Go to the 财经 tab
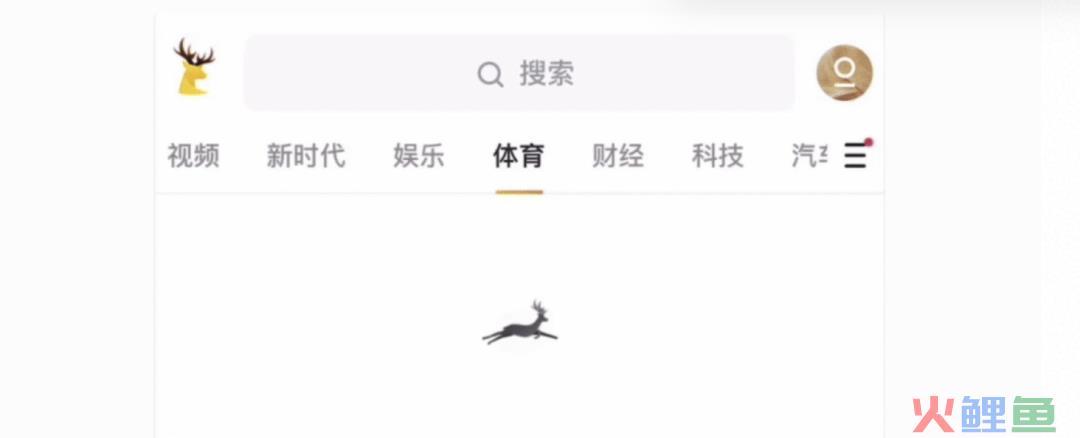The image size is (1080, 438). coord(618,156)
